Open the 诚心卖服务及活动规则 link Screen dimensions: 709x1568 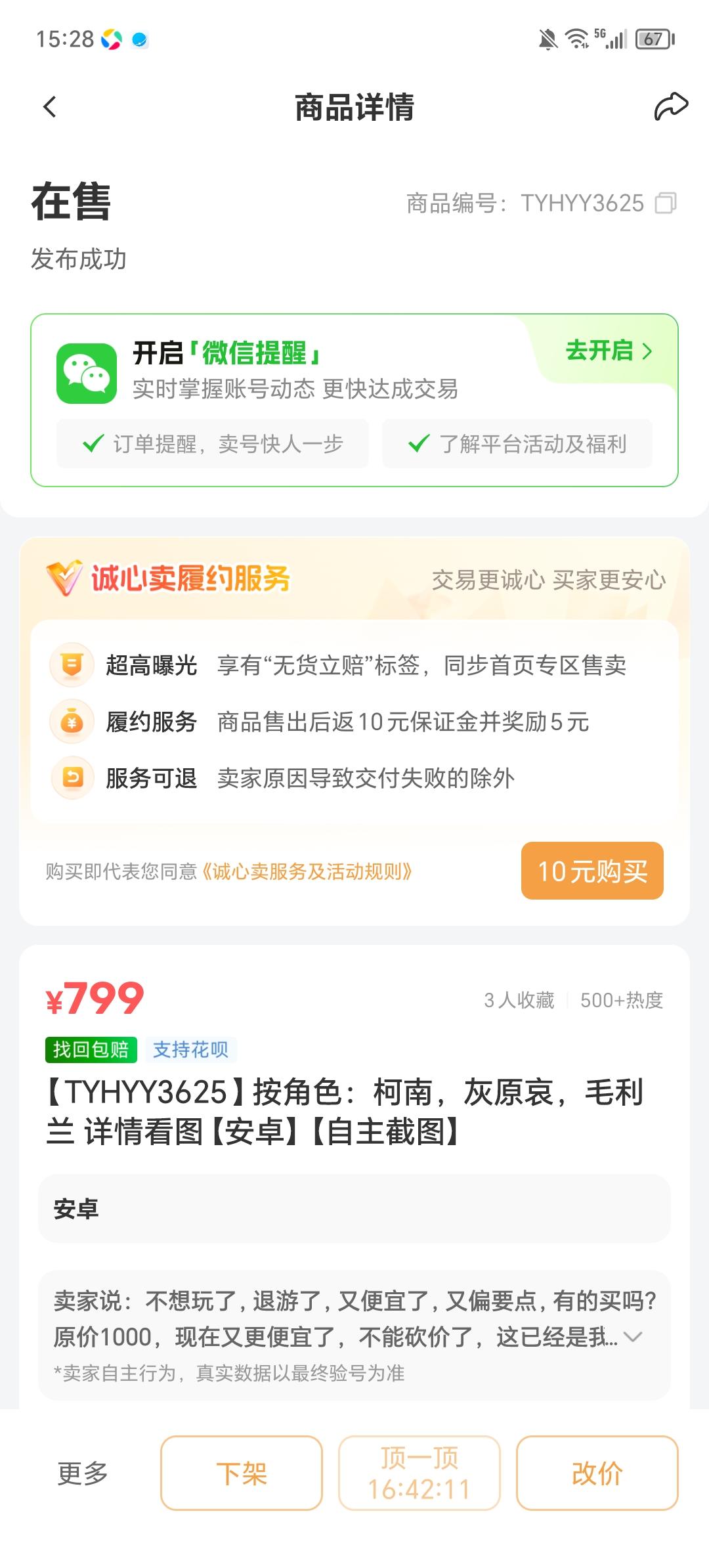pyautogui.click(x=307, y=871)
